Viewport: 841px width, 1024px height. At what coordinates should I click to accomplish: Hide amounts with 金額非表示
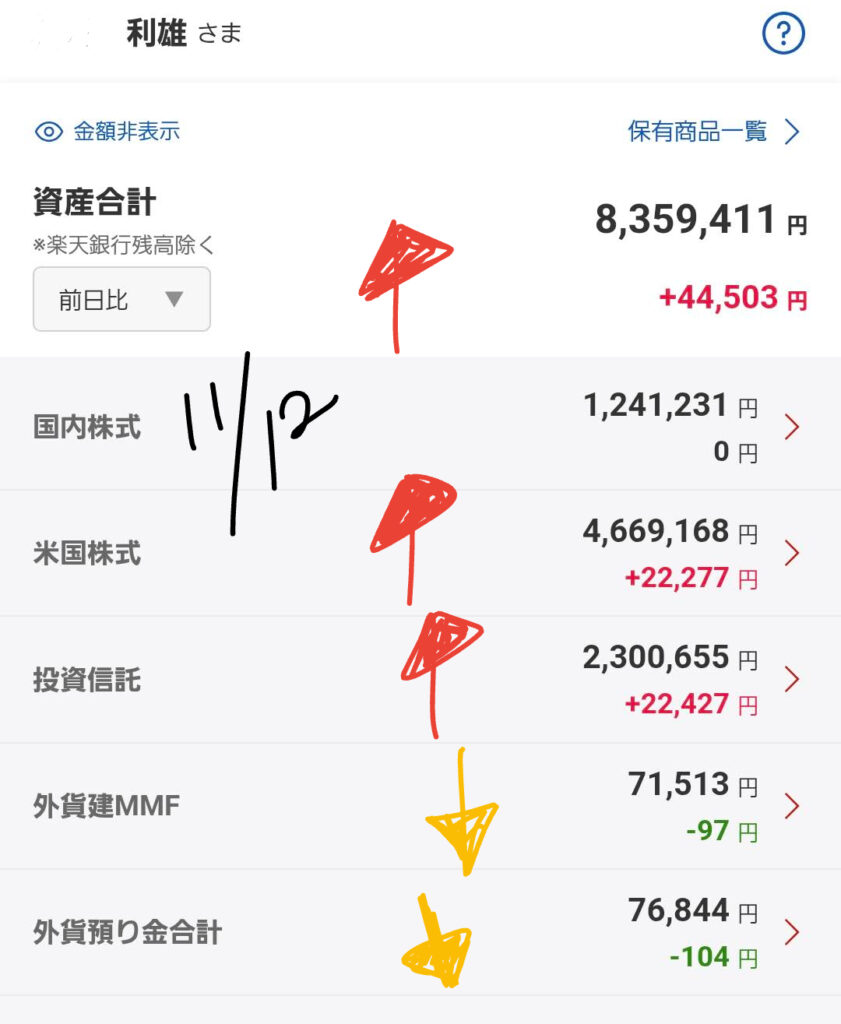point(108,131)
